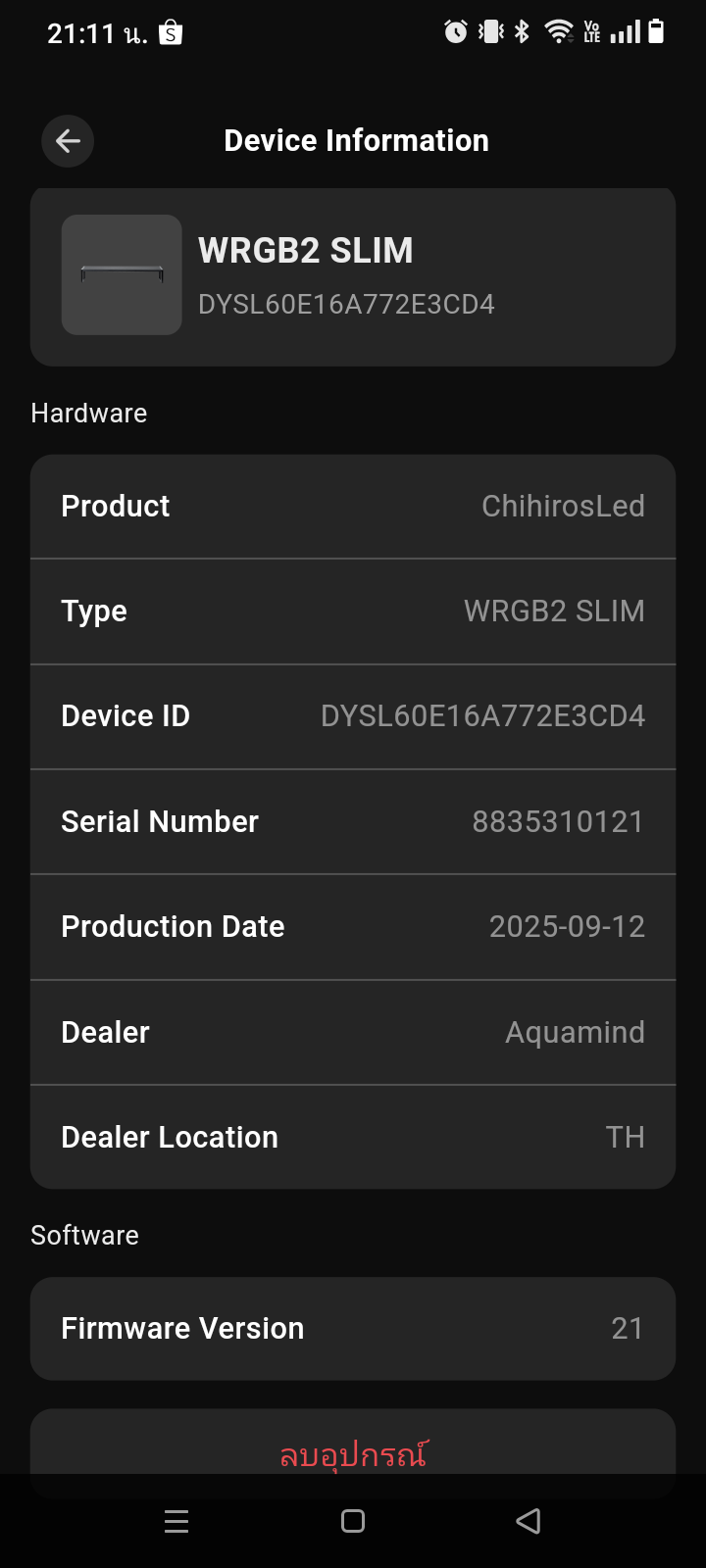706x1568 pixels.
Task: Open the recent apps button in navigation bar
Action: tap(176, 1521)
